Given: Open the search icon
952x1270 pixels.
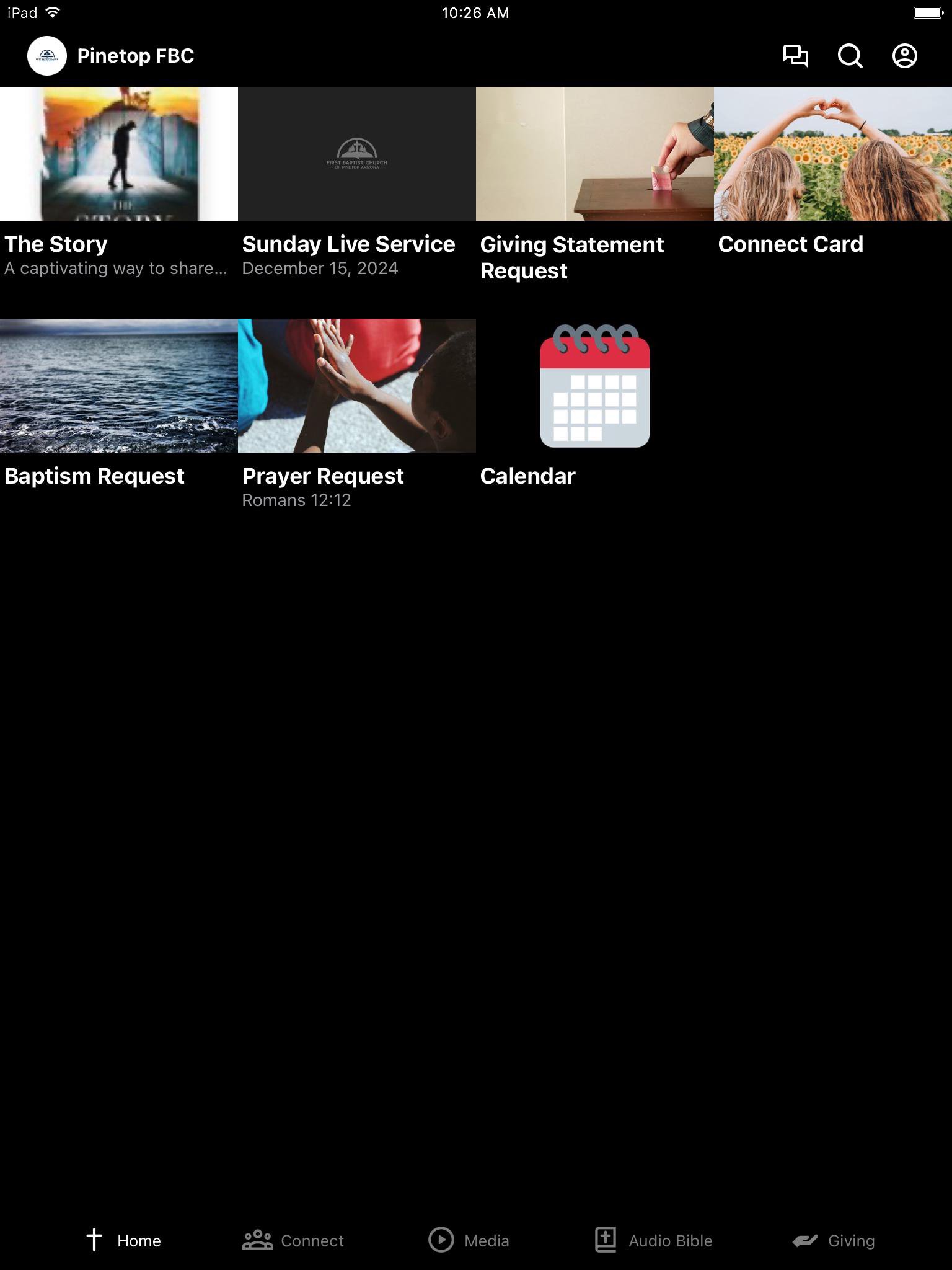Looking at the screenshot, I should [850, 56].
